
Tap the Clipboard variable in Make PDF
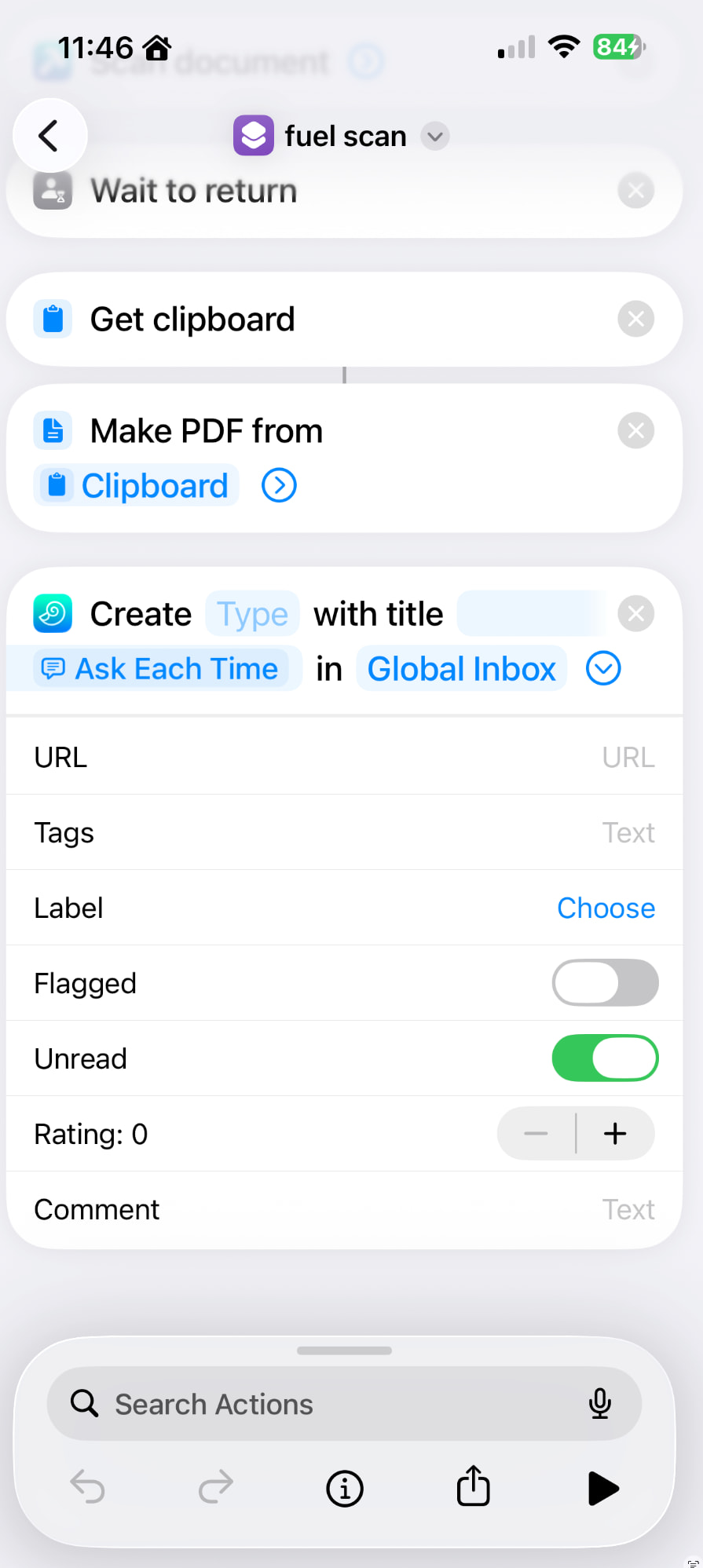137,486
